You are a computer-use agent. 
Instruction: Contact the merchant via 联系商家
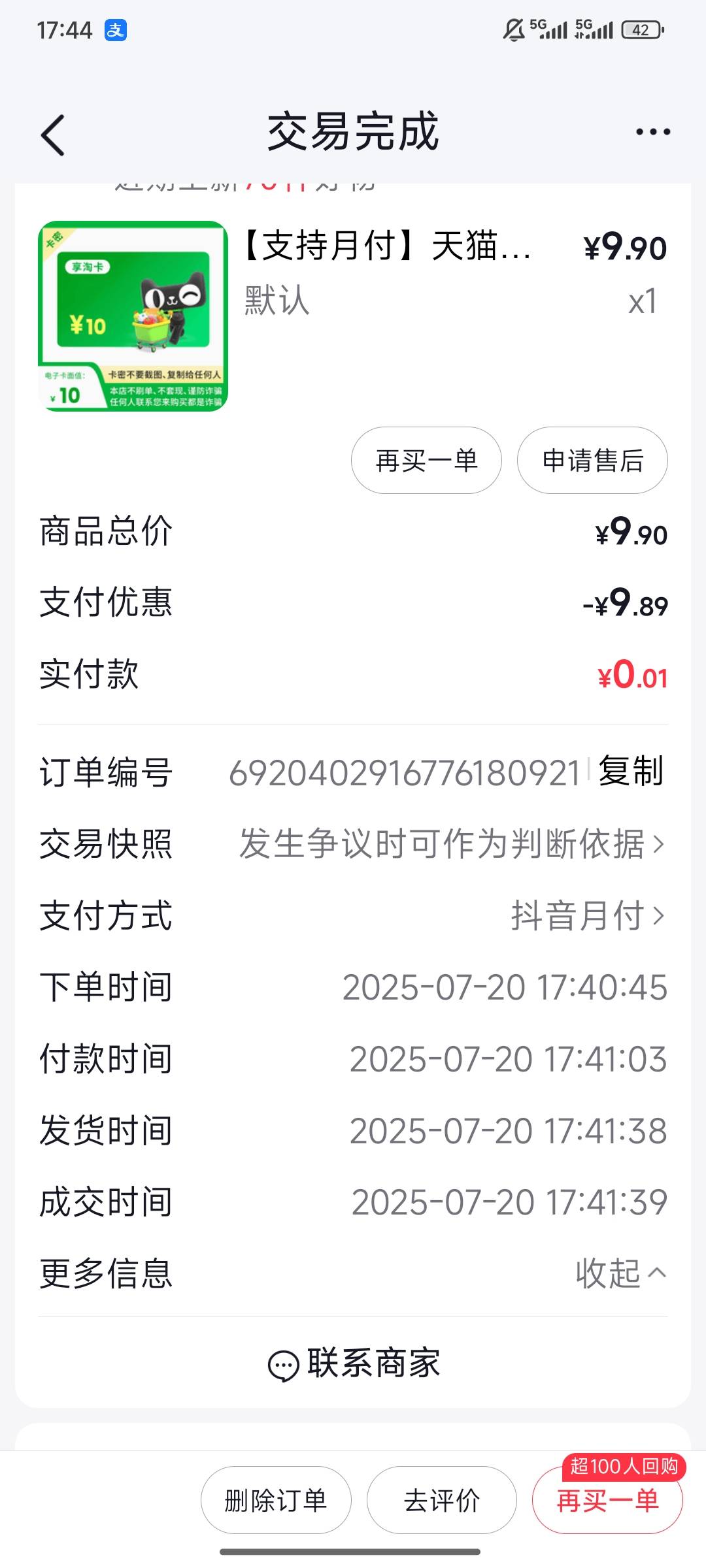click(353, 1364)
